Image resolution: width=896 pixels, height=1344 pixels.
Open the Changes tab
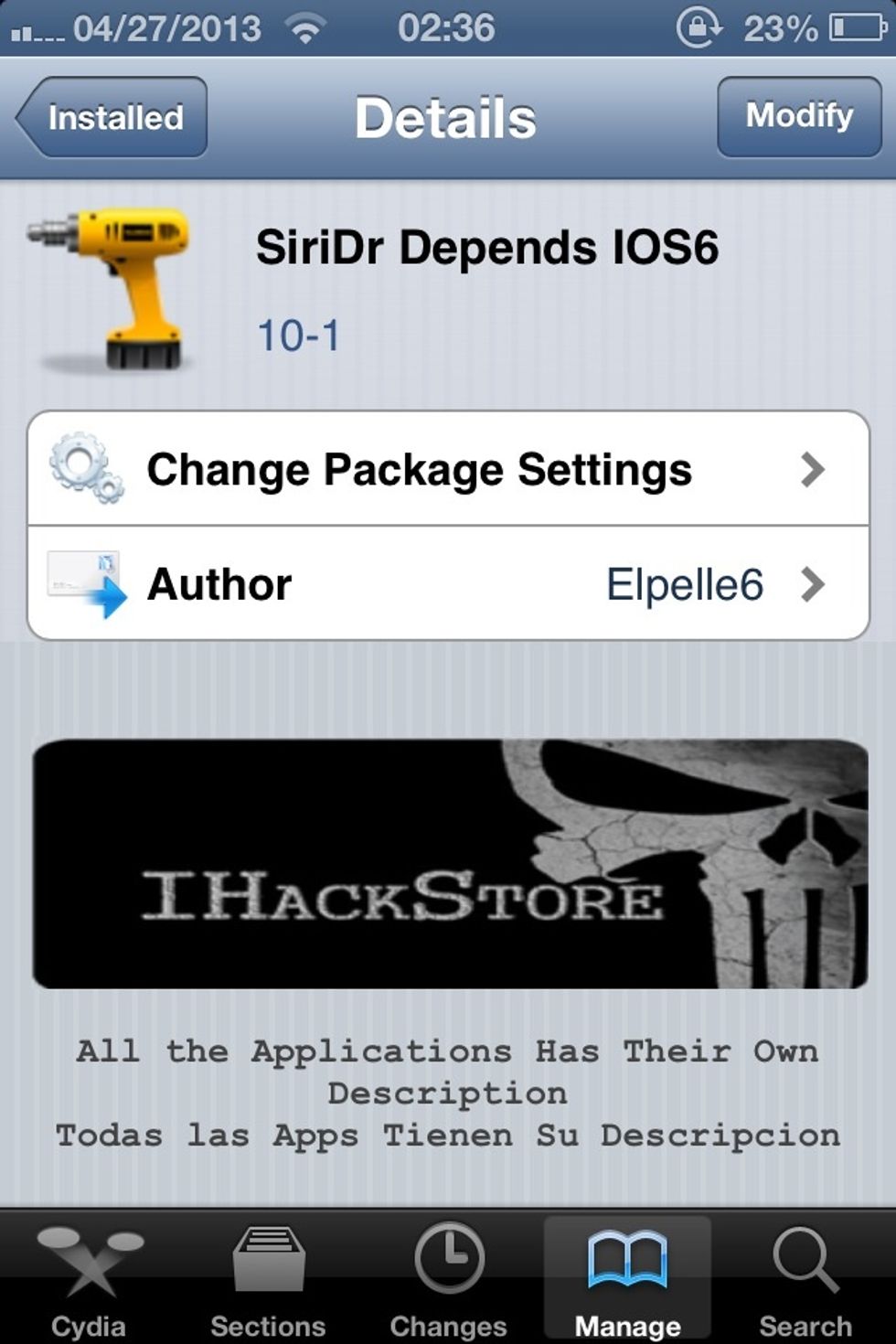pos(448,1280)
